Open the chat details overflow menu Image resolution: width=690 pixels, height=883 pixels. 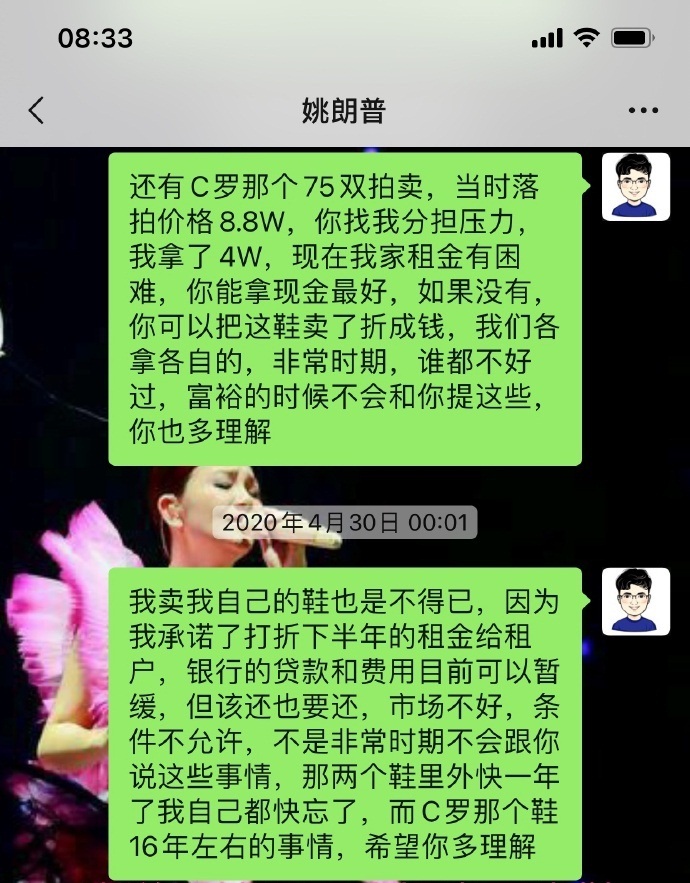tap(643, 111)
